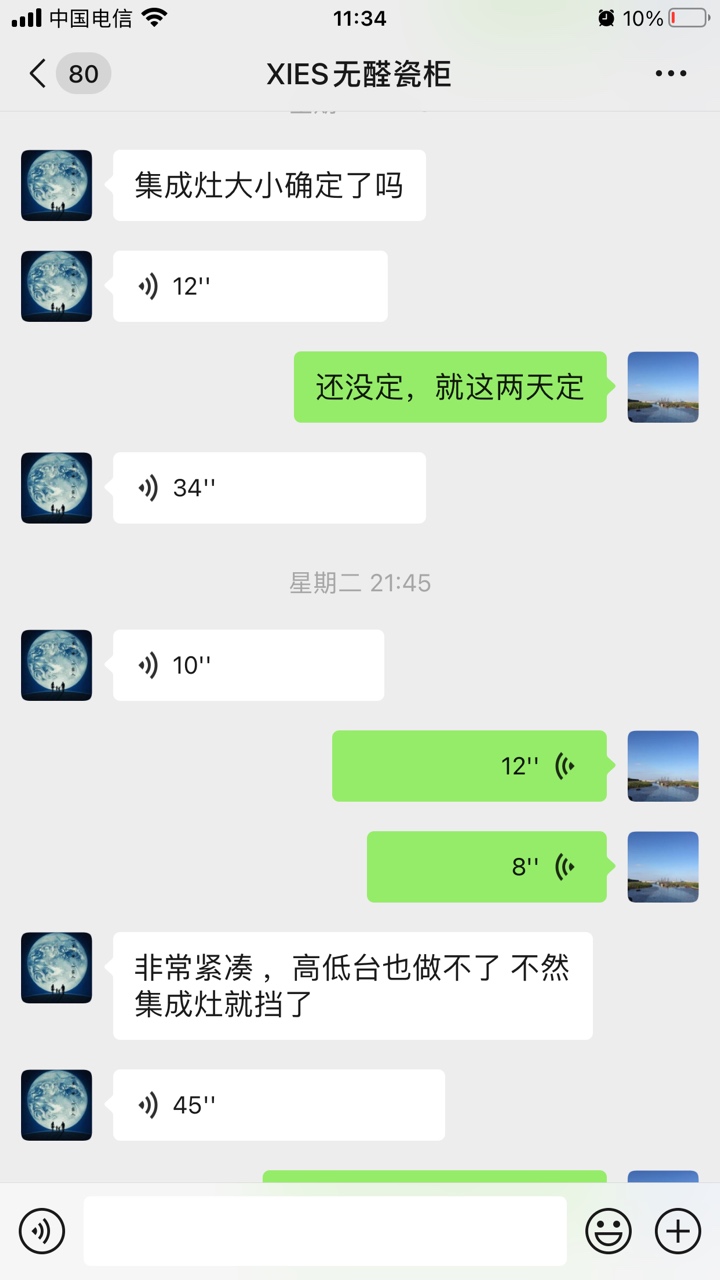Focus the message text field
The width and height of the screenshot is (720, 1280).
[325, 1230]
